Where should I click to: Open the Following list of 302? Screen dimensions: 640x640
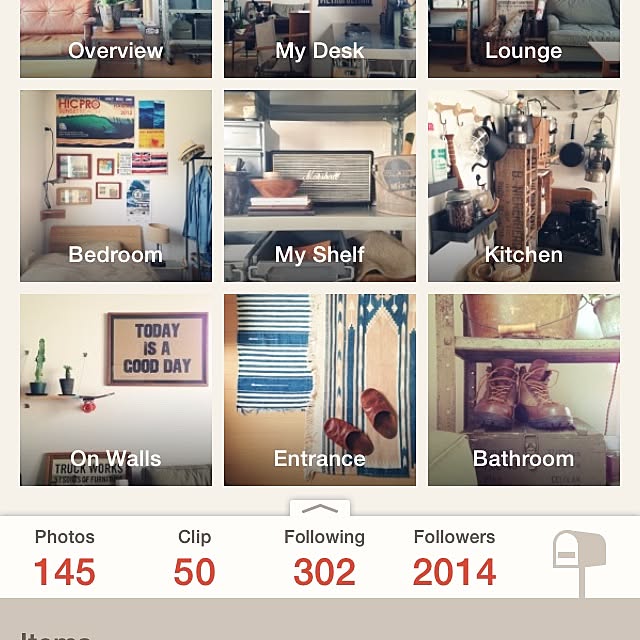pos(324,558)
